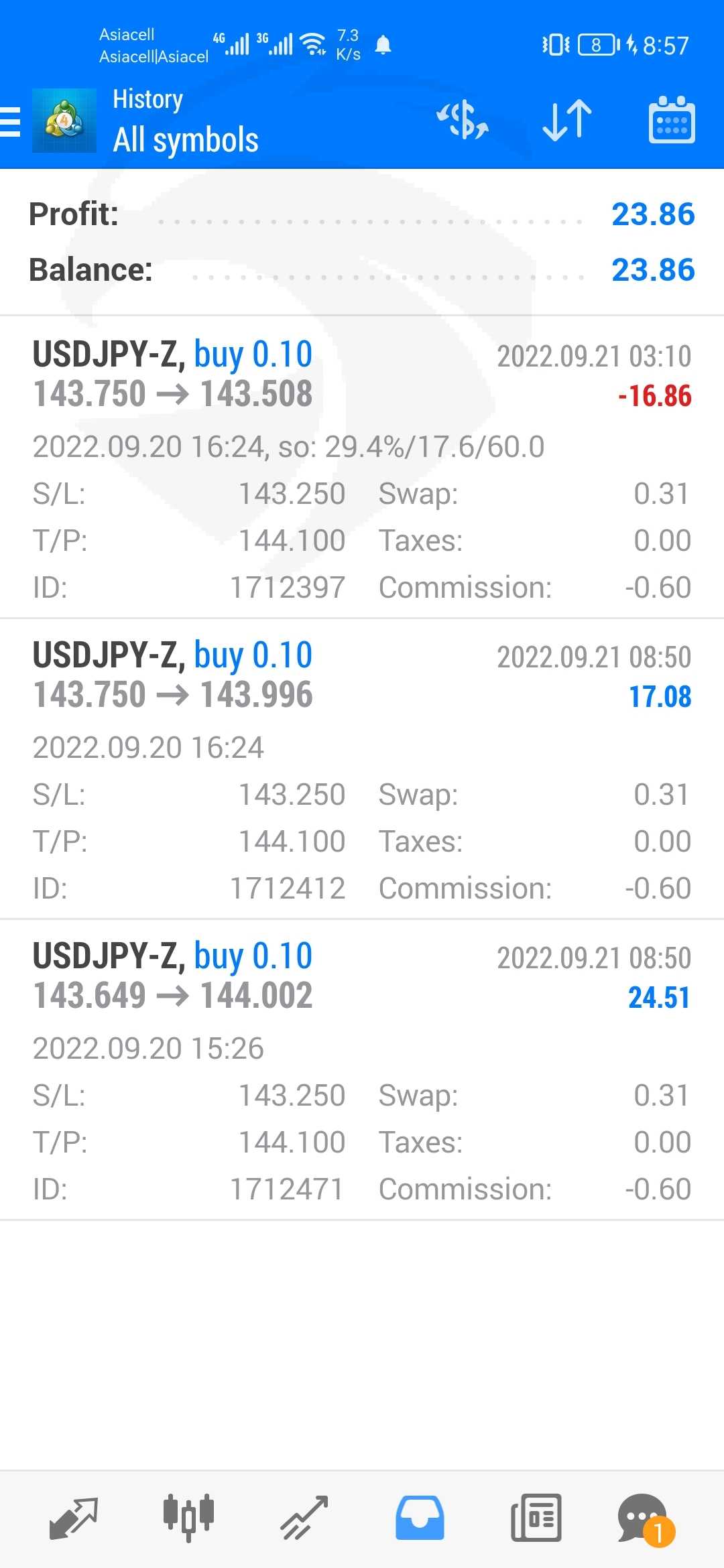Viewport: 724px width, 1568px height.
Task: Switch to the candlestick Chart tab
Action: tap(188, 1518)
